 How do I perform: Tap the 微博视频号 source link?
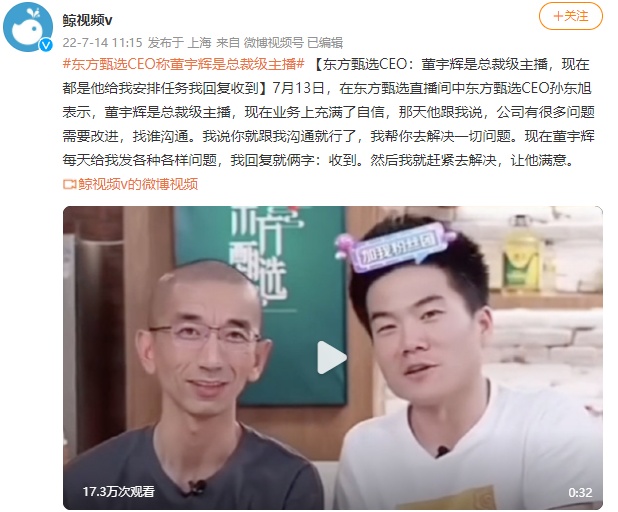pos(272,42)
